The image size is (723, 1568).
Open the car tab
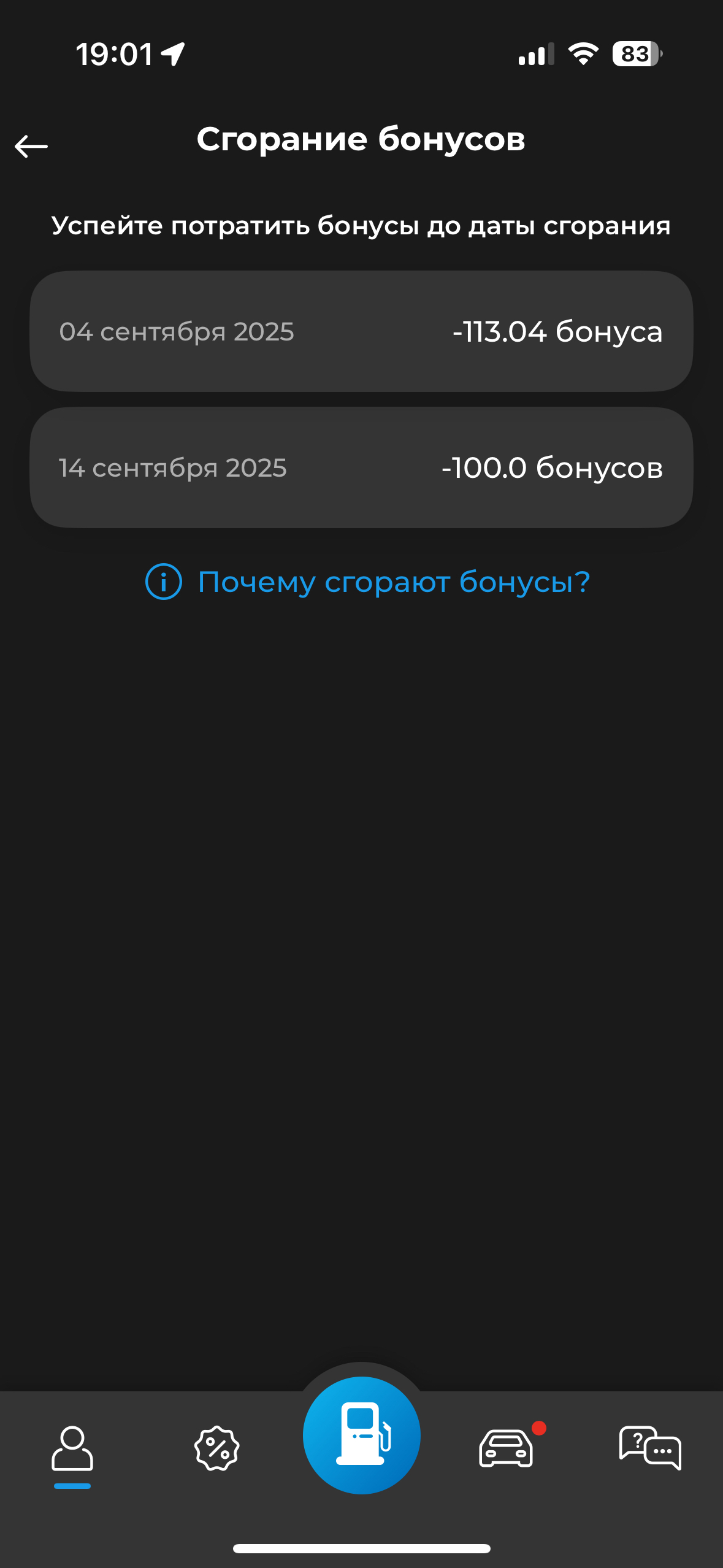[x=506, y=1448]
